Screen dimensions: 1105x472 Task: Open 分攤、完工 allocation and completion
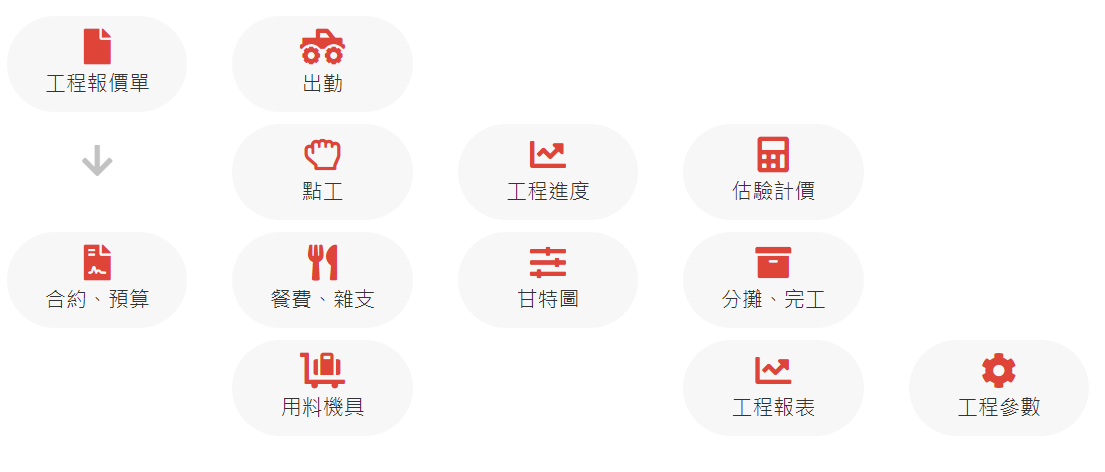[x=773, y=280]
